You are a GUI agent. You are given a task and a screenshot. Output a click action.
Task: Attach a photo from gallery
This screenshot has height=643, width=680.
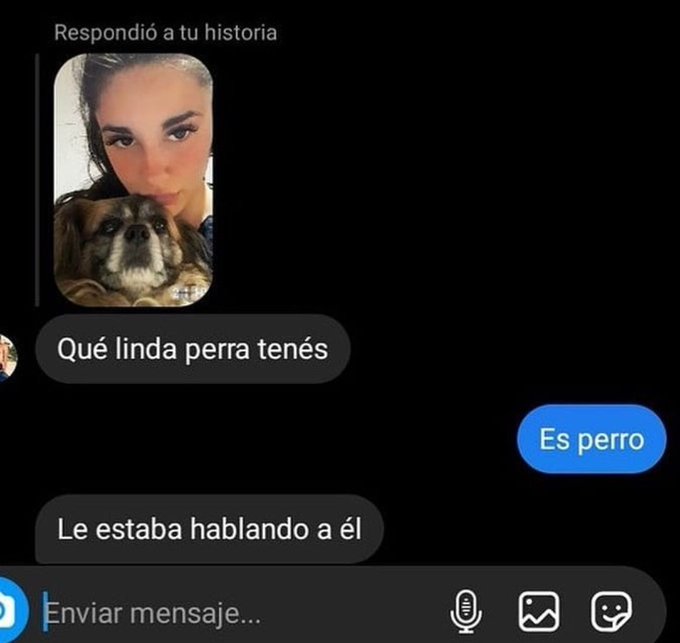(537, 609)
